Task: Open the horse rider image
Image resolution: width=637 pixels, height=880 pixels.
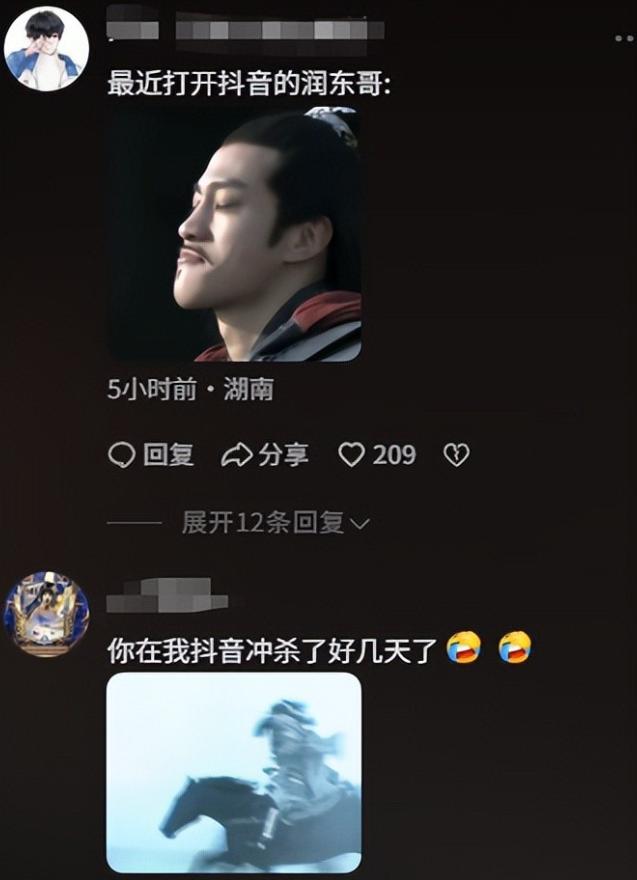Action: [234, 772]
